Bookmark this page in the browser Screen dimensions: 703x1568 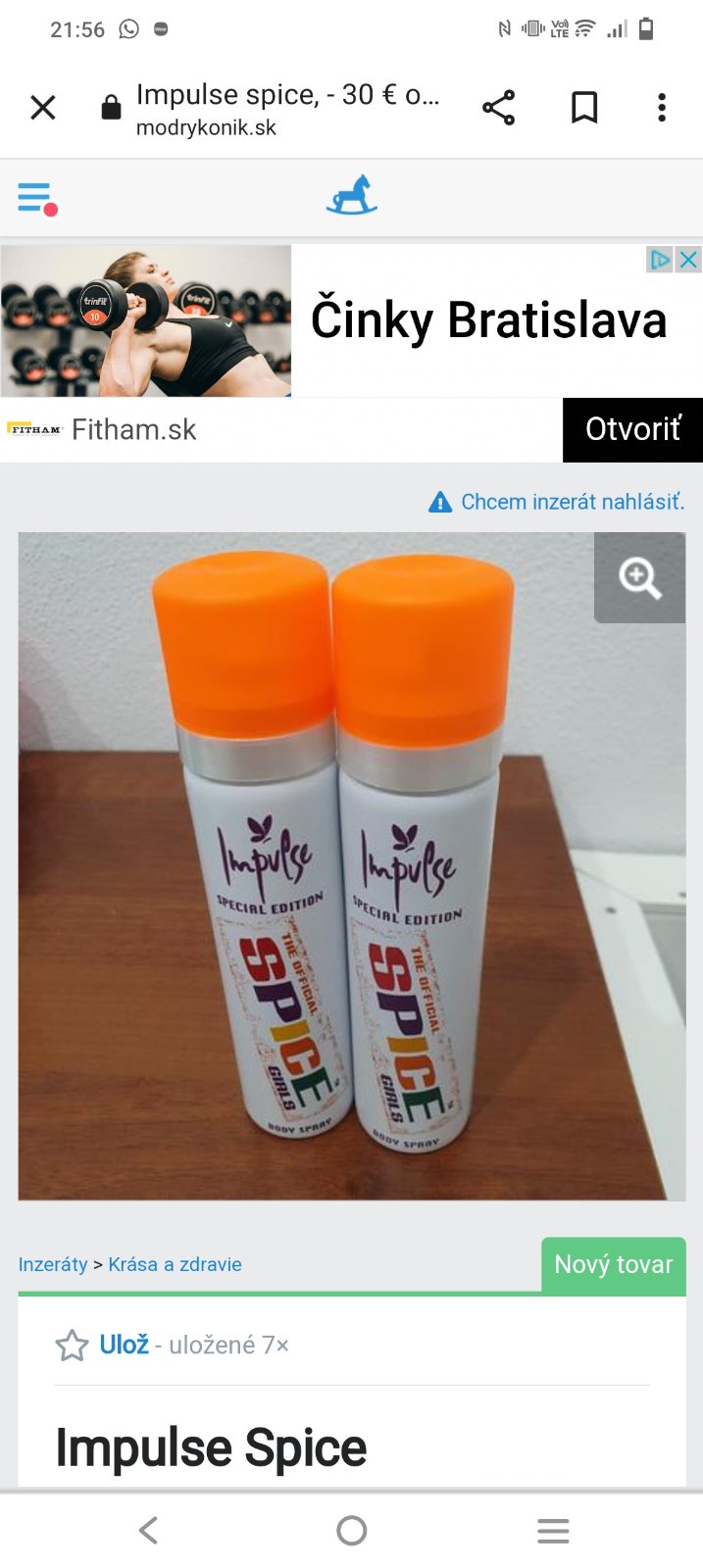(x=584, y=107)
